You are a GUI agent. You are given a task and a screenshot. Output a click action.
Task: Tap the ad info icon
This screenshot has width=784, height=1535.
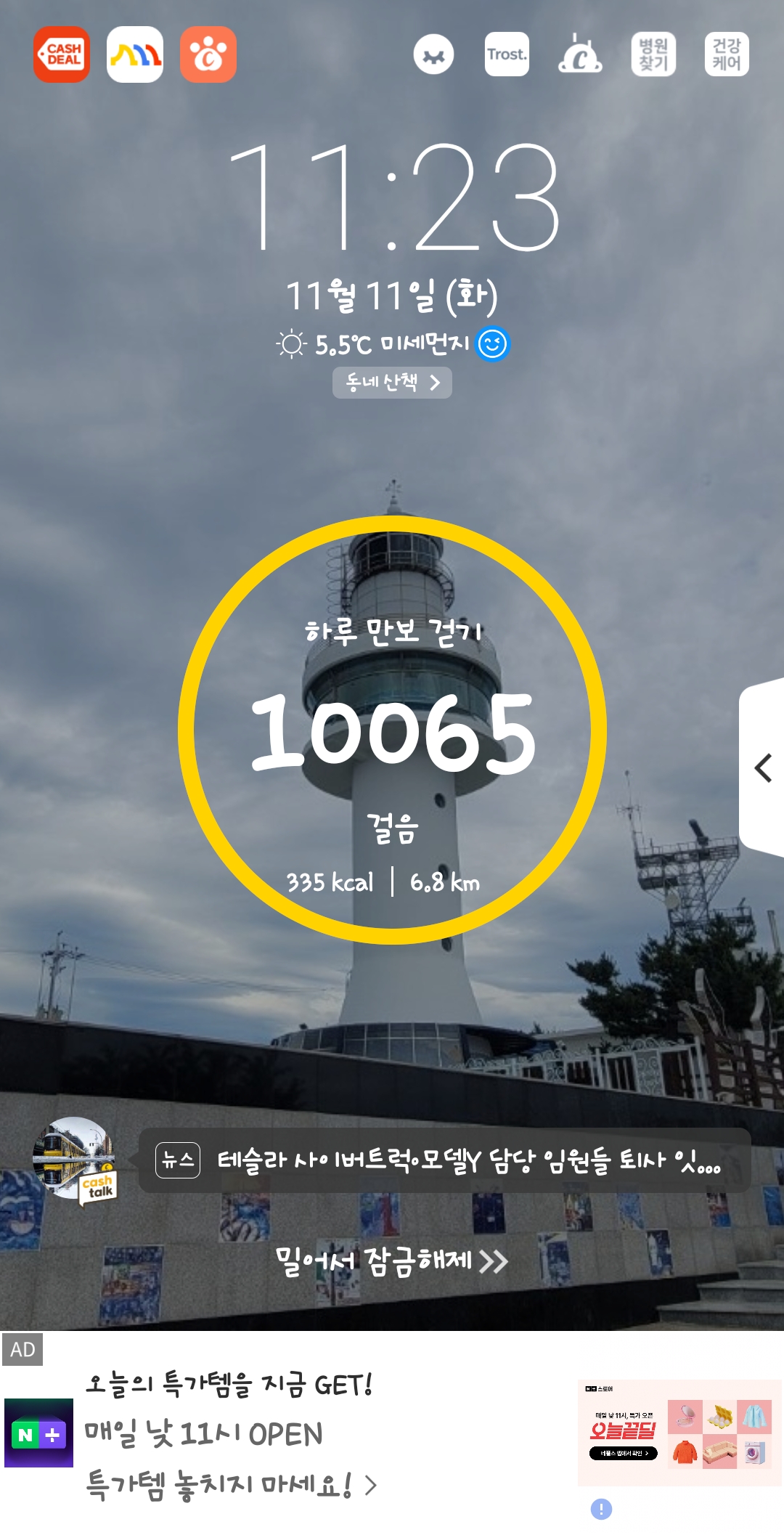tap(601, 1509)
